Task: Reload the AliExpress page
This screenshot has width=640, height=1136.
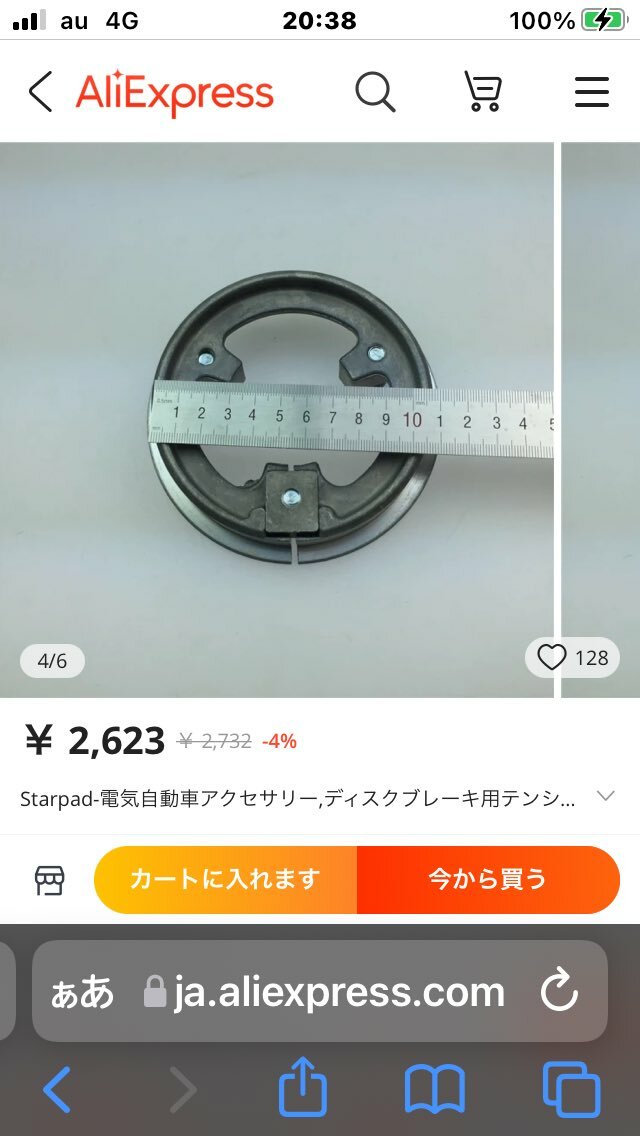Action: [559, 992]
